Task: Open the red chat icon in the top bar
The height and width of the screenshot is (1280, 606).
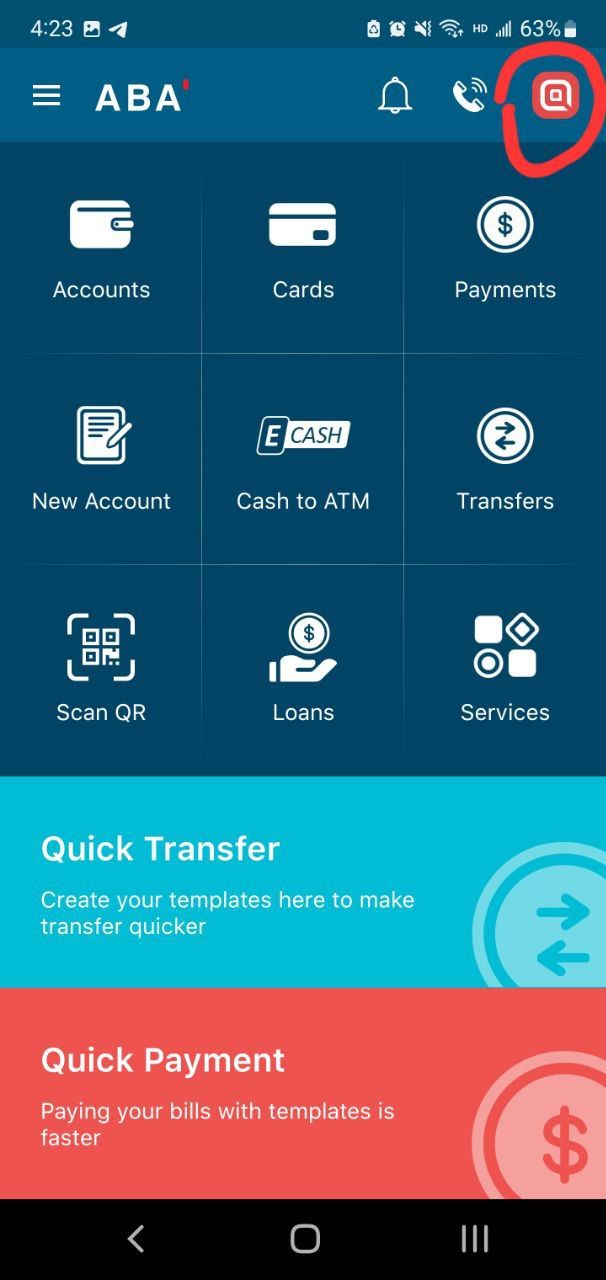Action: click(555, 96)
